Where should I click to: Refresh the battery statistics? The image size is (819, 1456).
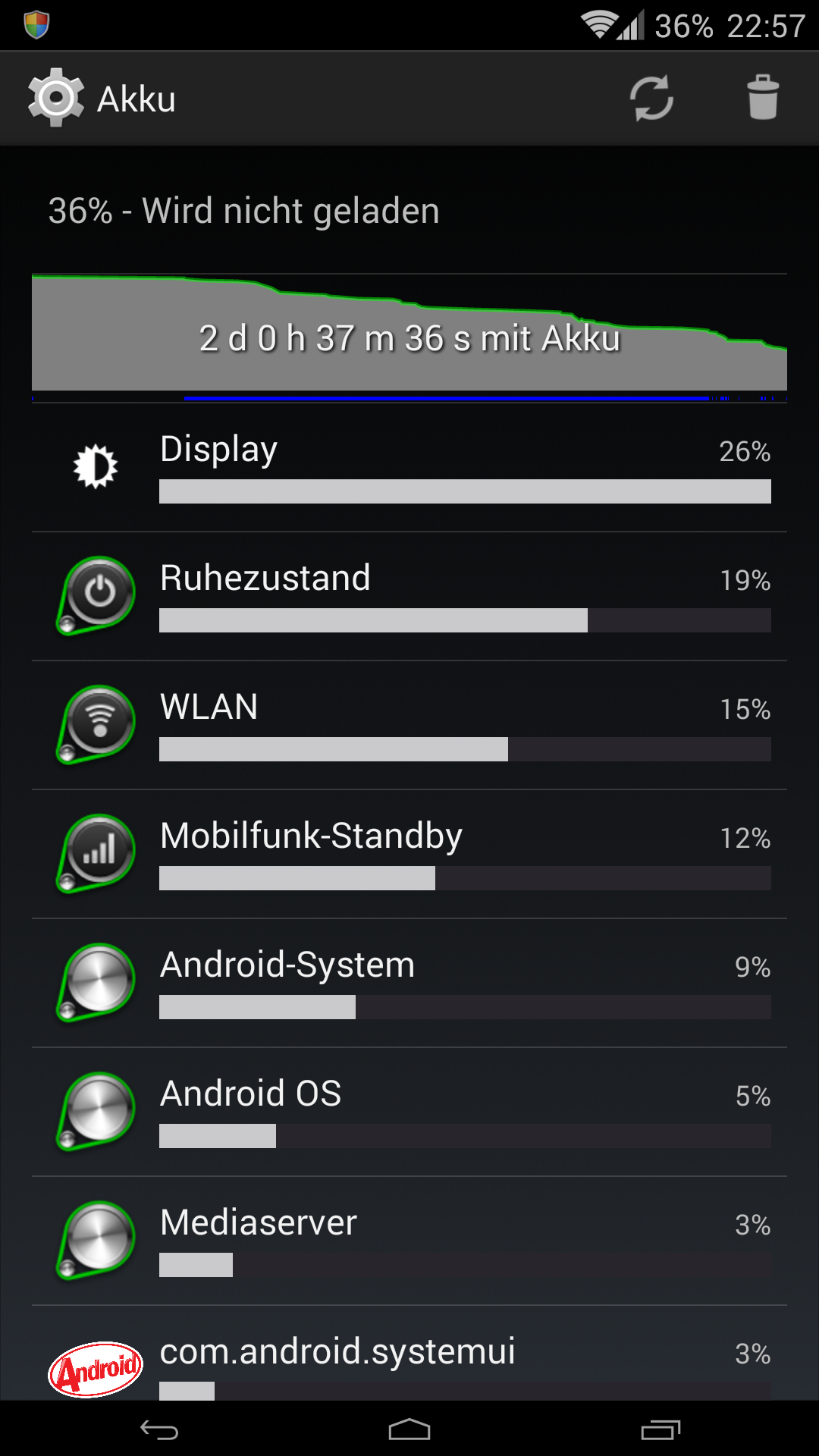(x=651, y=98)
